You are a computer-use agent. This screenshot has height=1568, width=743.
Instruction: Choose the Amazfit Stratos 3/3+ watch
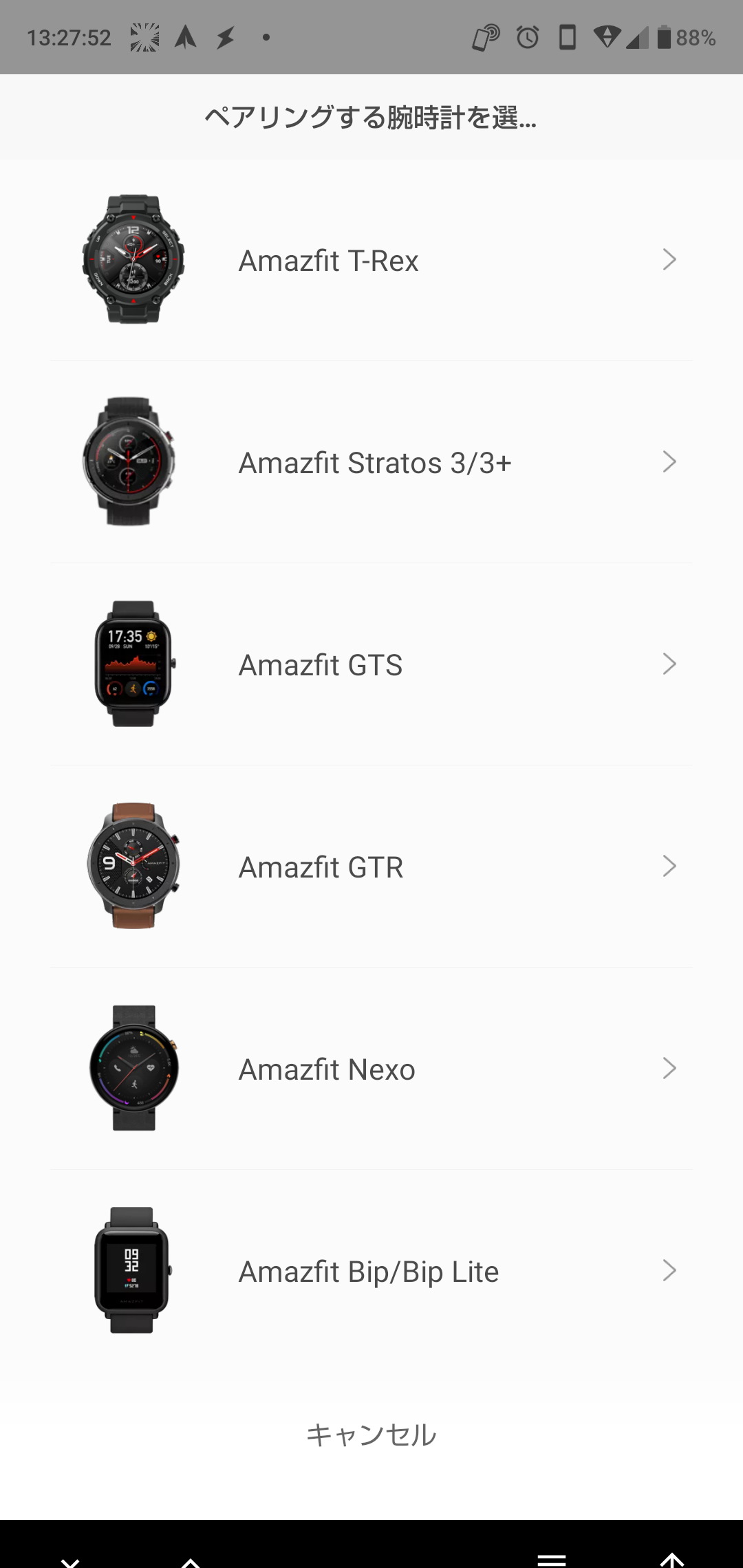(x=371, y=462)
